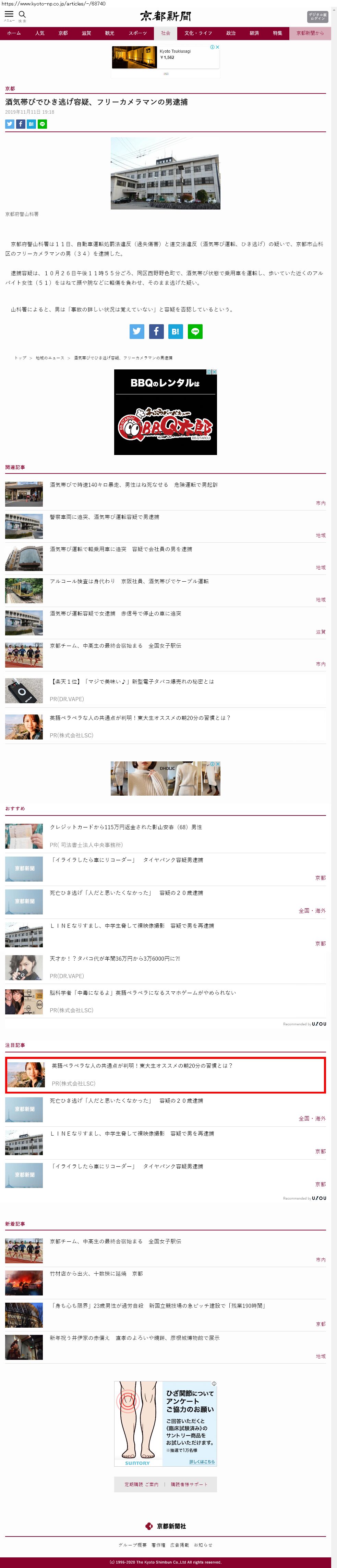Open article 竹材店から出火、十数棟に延焼

tap(96, 1273)
